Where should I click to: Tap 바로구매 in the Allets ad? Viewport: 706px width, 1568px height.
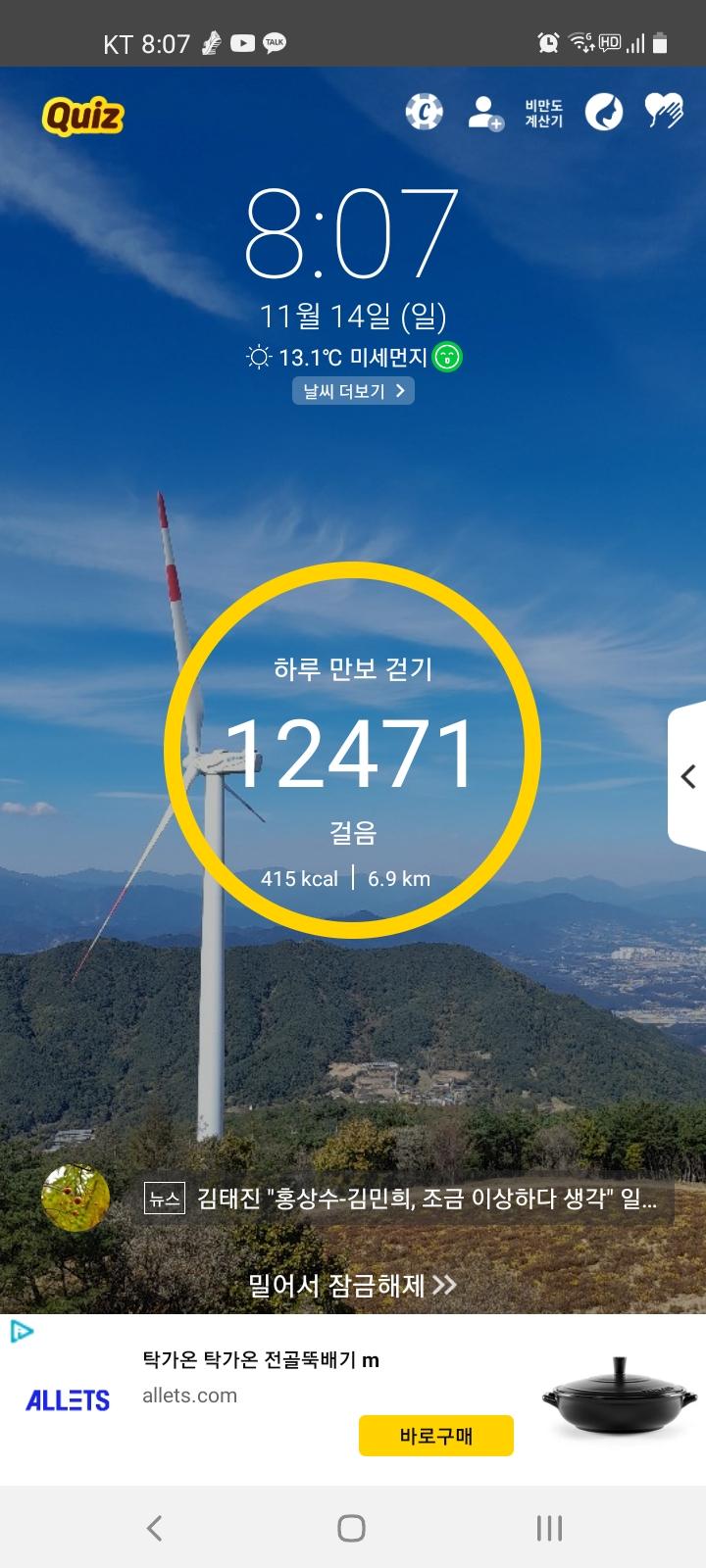435,1436
